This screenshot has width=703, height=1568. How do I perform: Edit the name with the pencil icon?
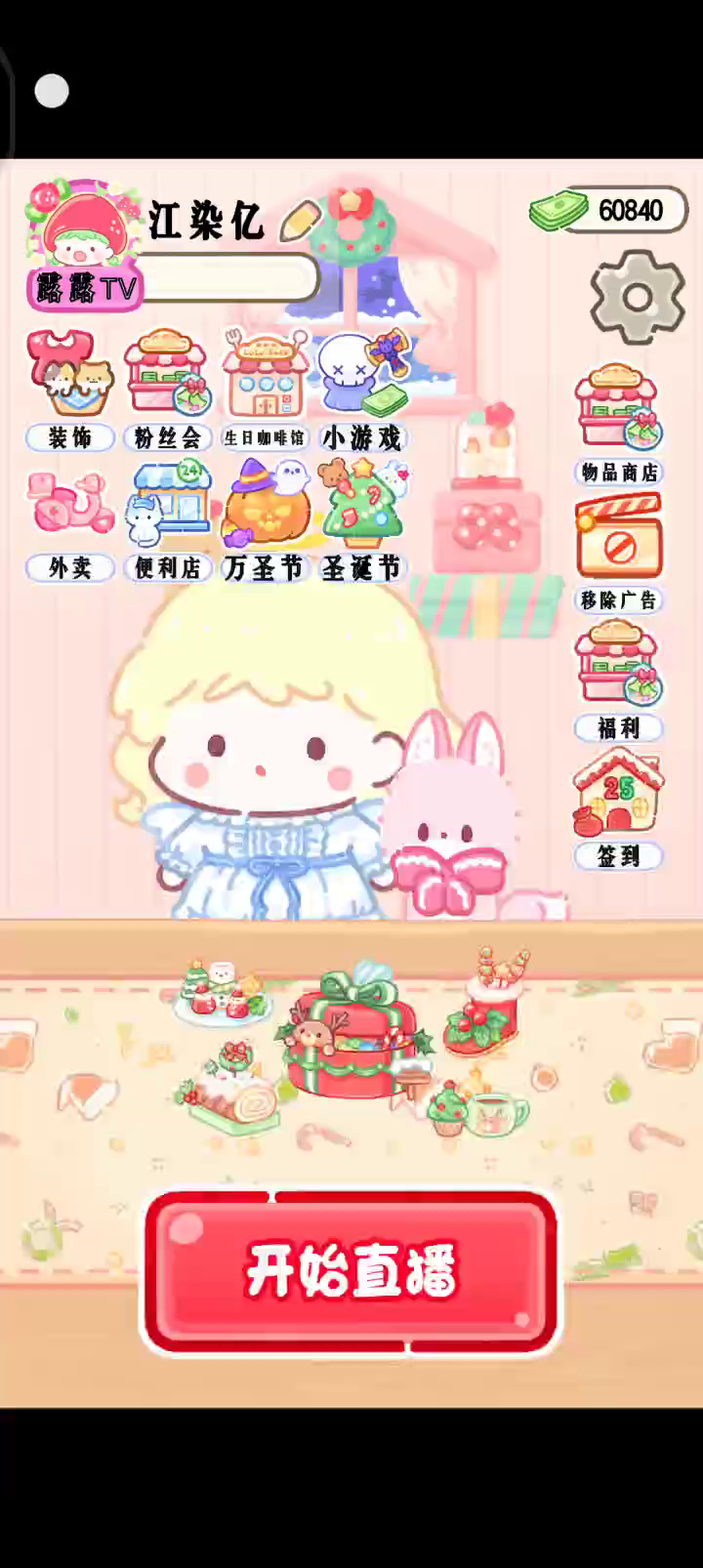tap(300, 222)
